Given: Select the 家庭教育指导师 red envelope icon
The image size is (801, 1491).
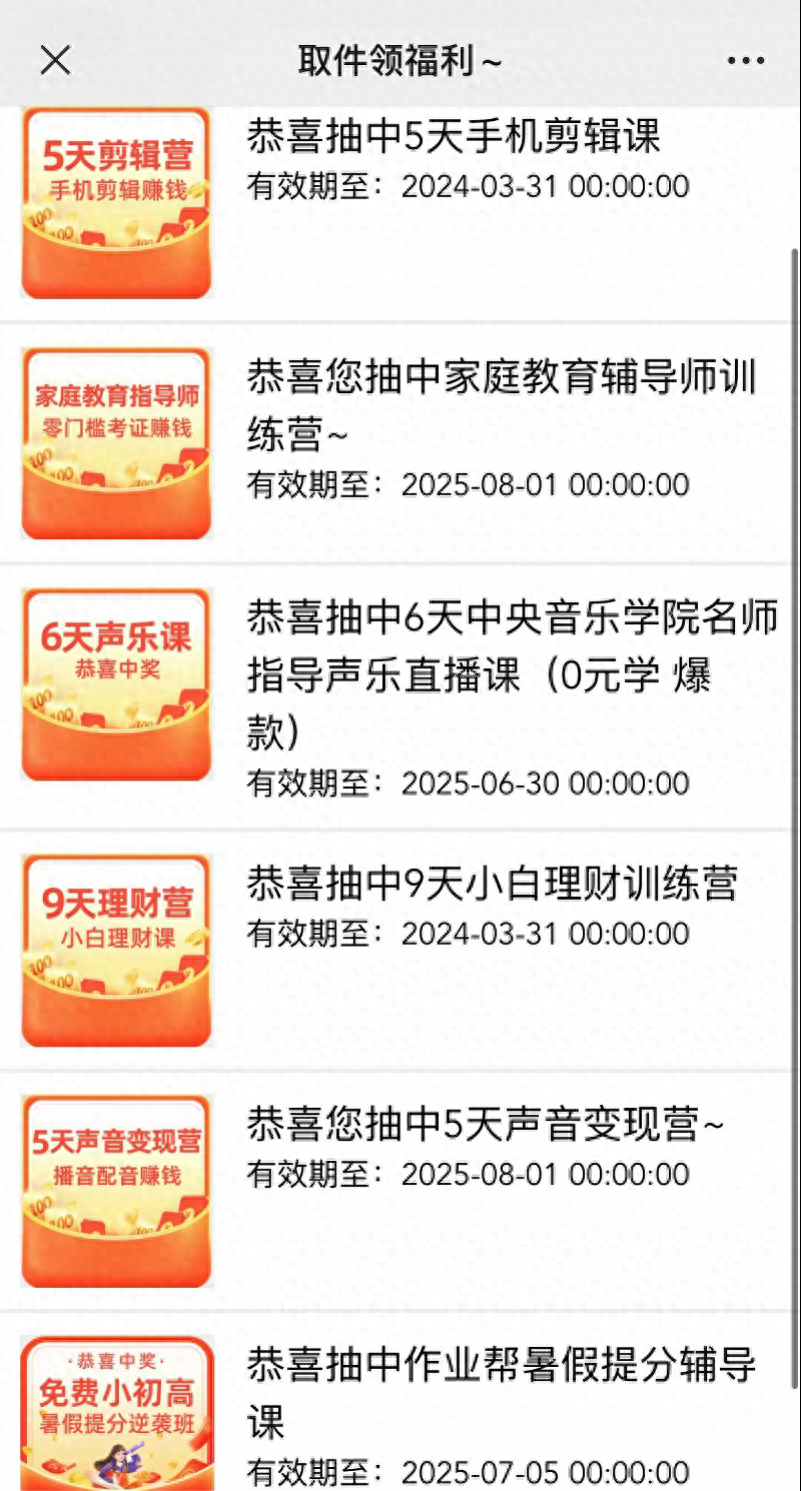Looking at the screenshot, I should pos(116,441).
